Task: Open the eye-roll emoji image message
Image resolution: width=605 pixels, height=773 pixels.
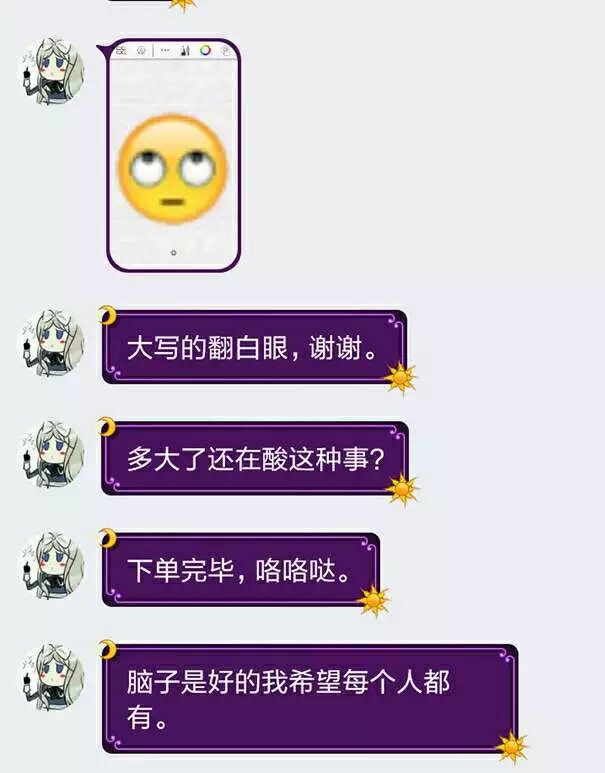Action: click(173, 156)
